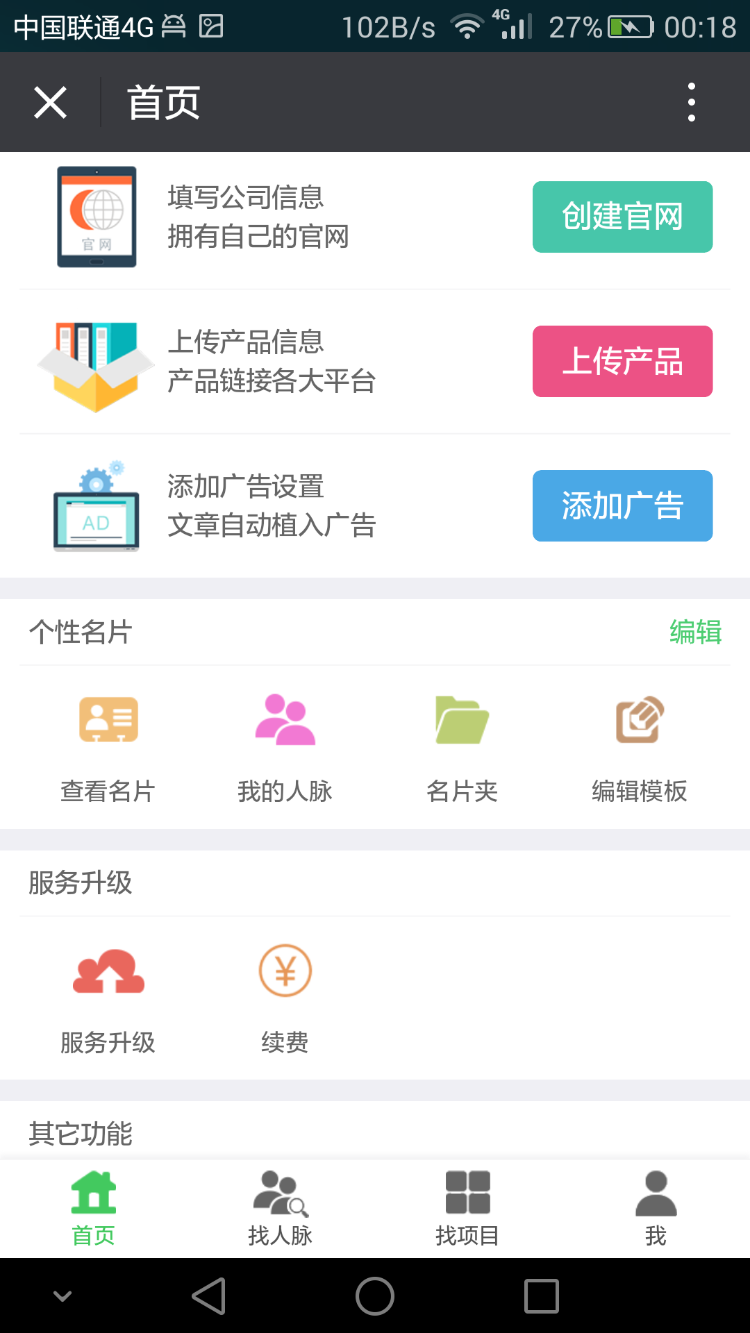
Task: Click the 添加广告 button
Action: coord(622,505)
